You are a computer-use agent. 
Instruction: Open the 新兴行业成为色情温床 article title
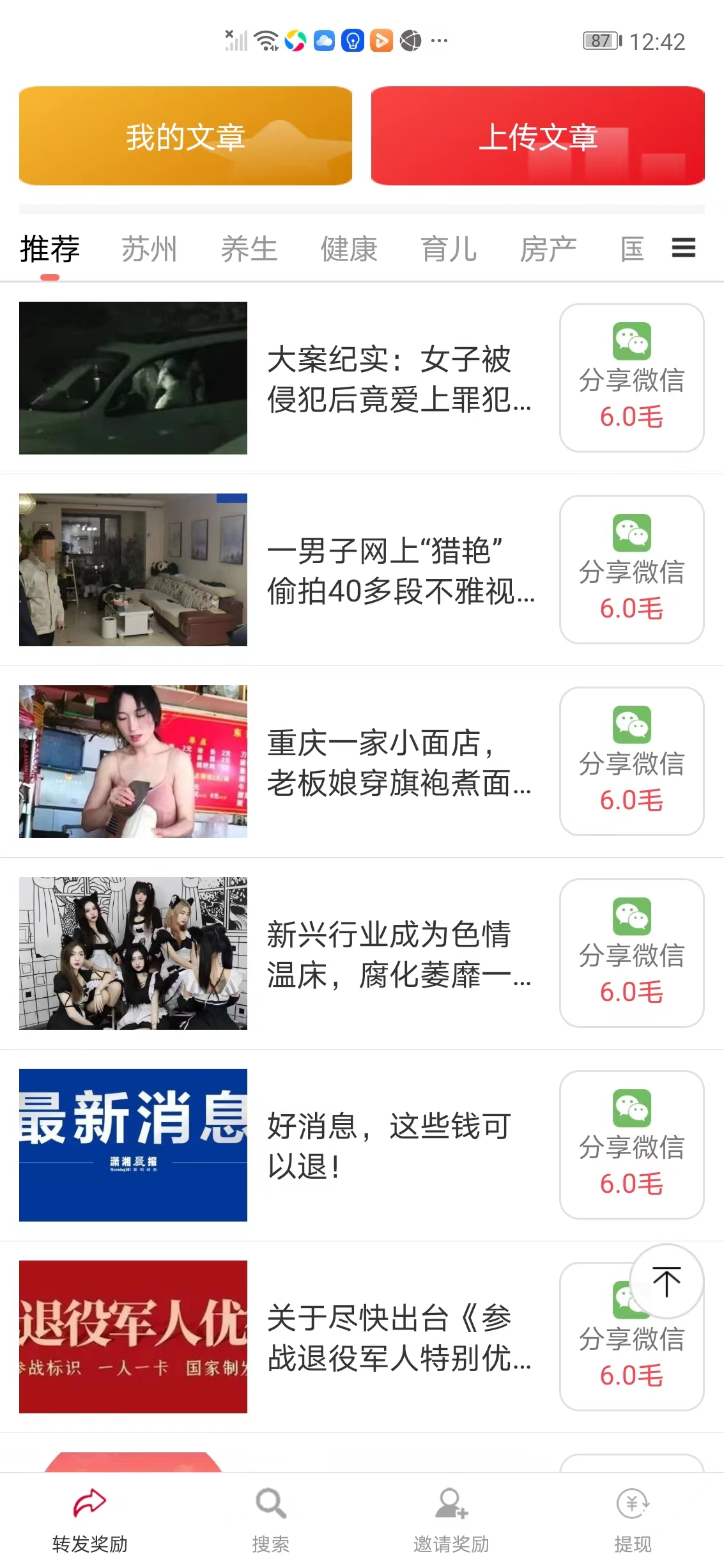click(x=396, y=954)
